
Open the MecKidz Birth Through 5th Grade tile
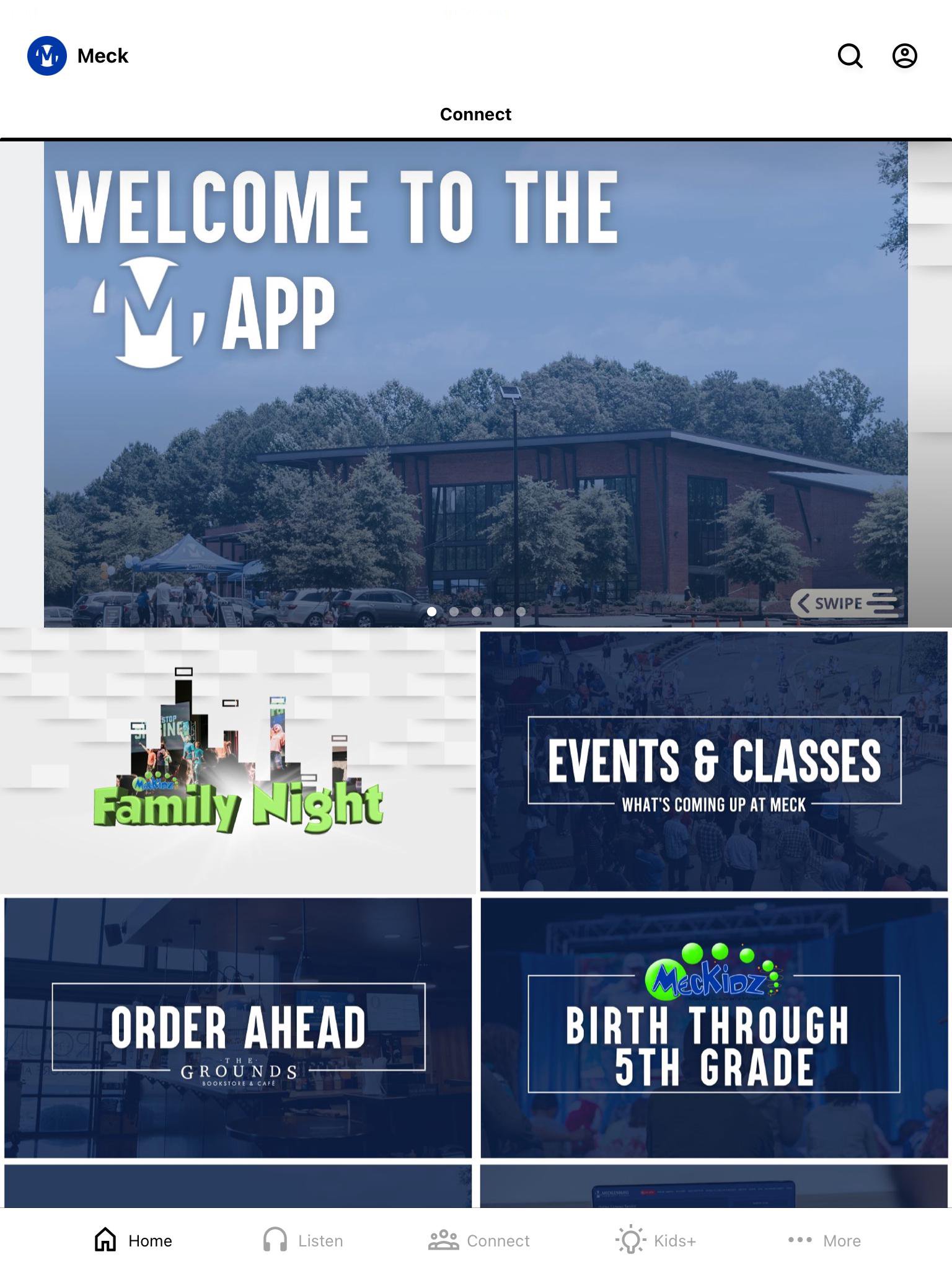714,1028
